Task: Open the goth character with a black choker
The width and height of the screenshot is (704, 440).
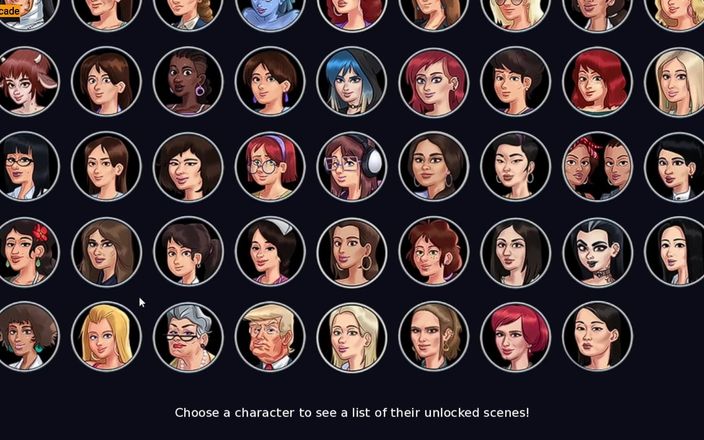Action: point(597,252)
